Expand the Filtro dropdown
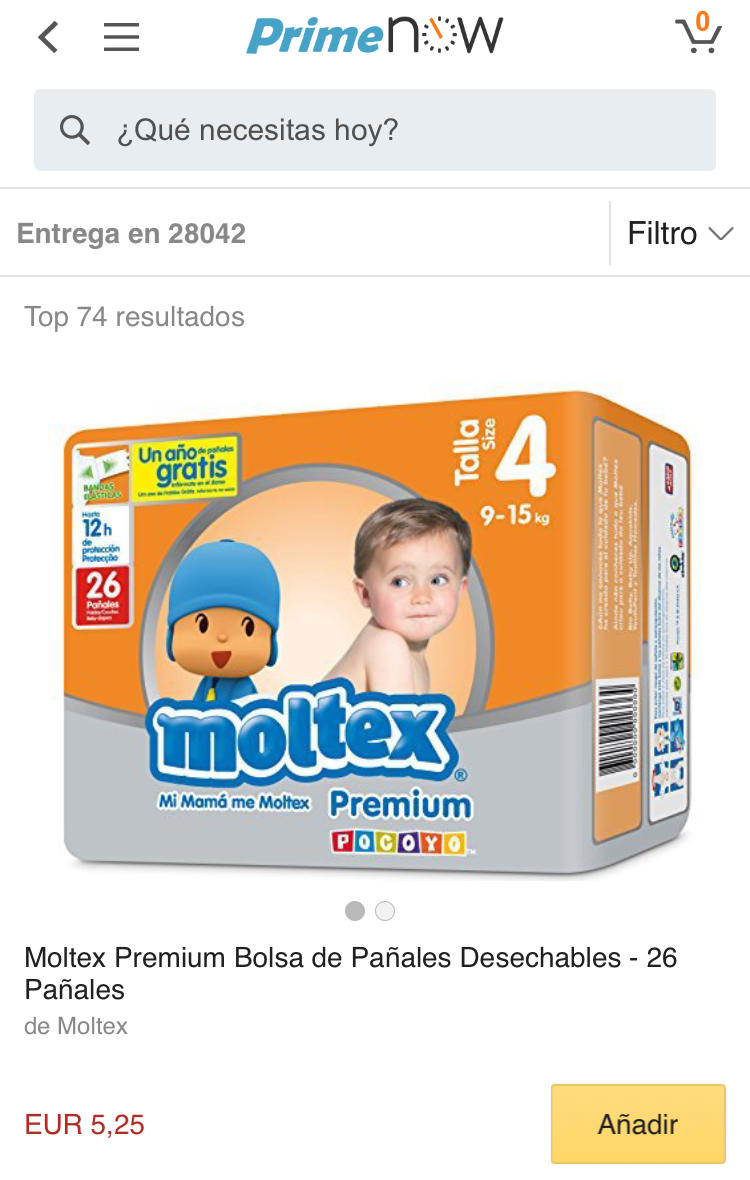 pyautogui.click(x=680, y=234)
